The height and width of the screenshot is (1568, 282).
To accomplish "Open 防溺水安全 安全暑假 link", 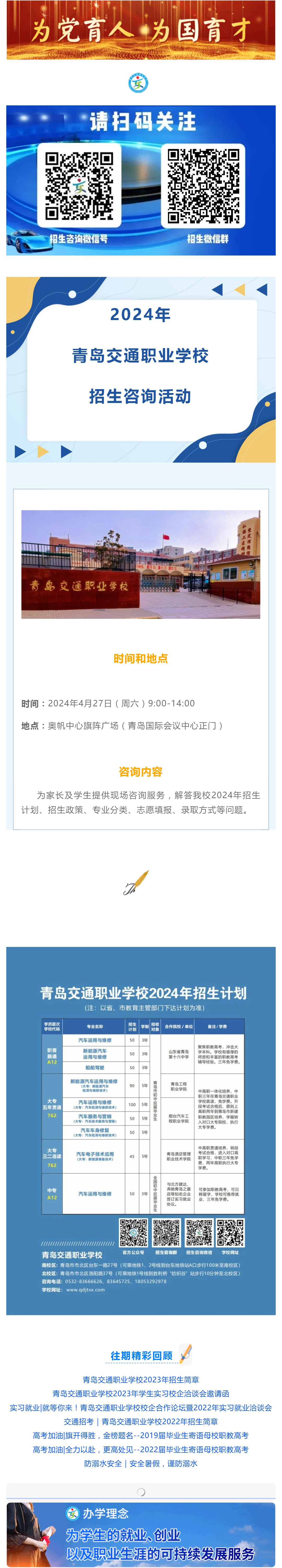I will click(140, 1463).
